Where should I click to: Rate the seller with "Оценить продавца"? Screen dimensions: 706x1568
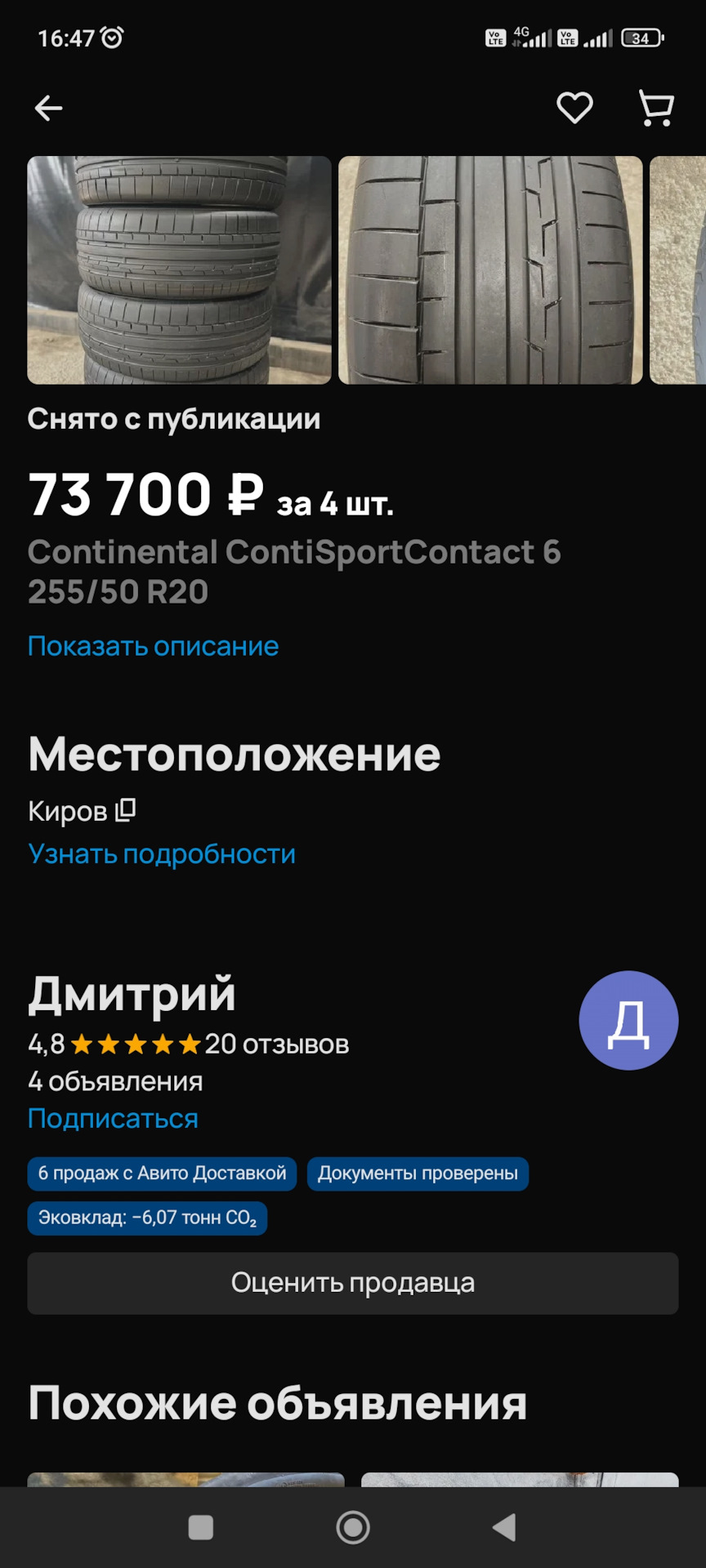(x=353, y=1283)
